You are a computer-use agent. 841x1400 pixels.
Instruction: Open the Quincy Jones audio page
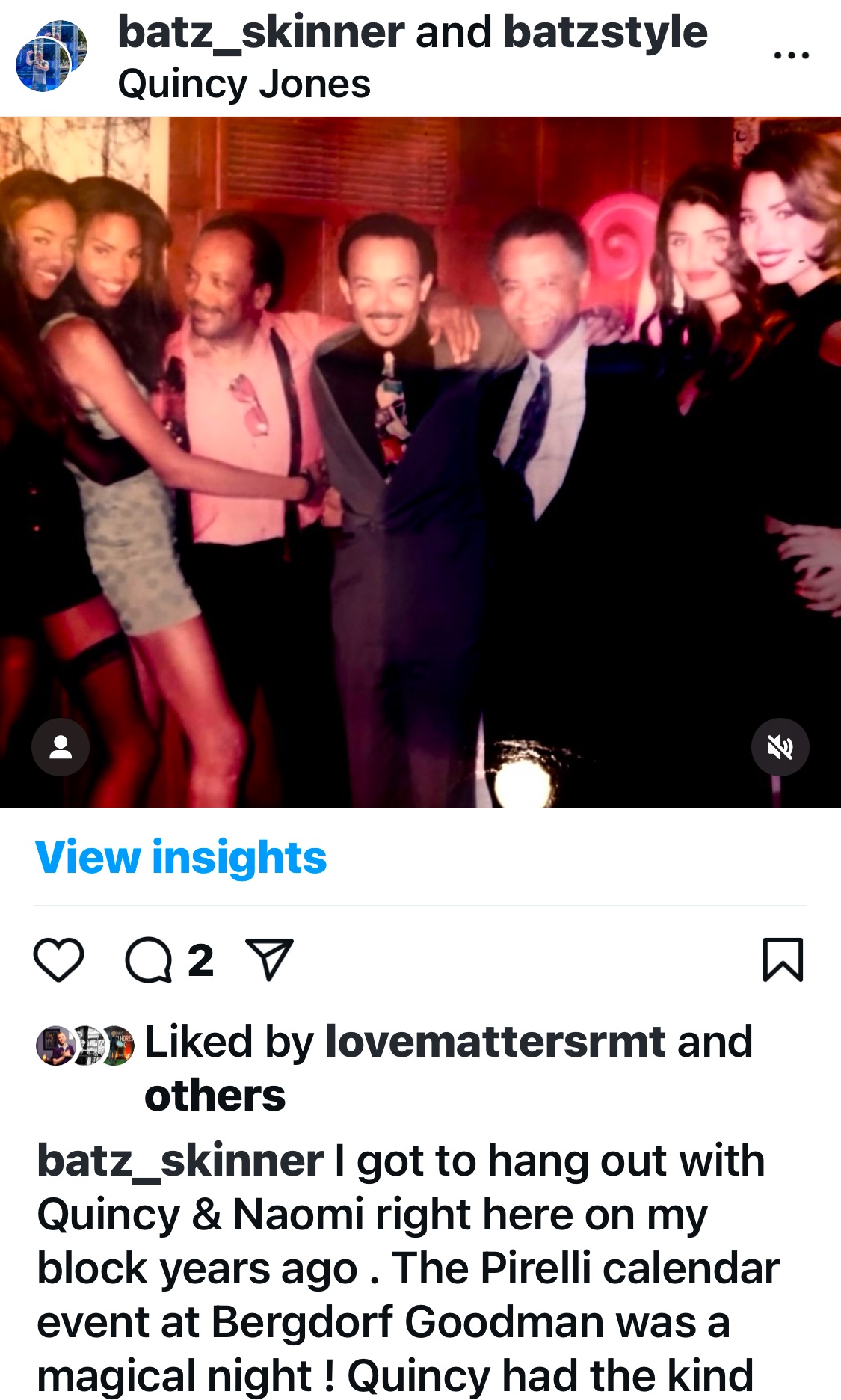click(x=244, y=84)
